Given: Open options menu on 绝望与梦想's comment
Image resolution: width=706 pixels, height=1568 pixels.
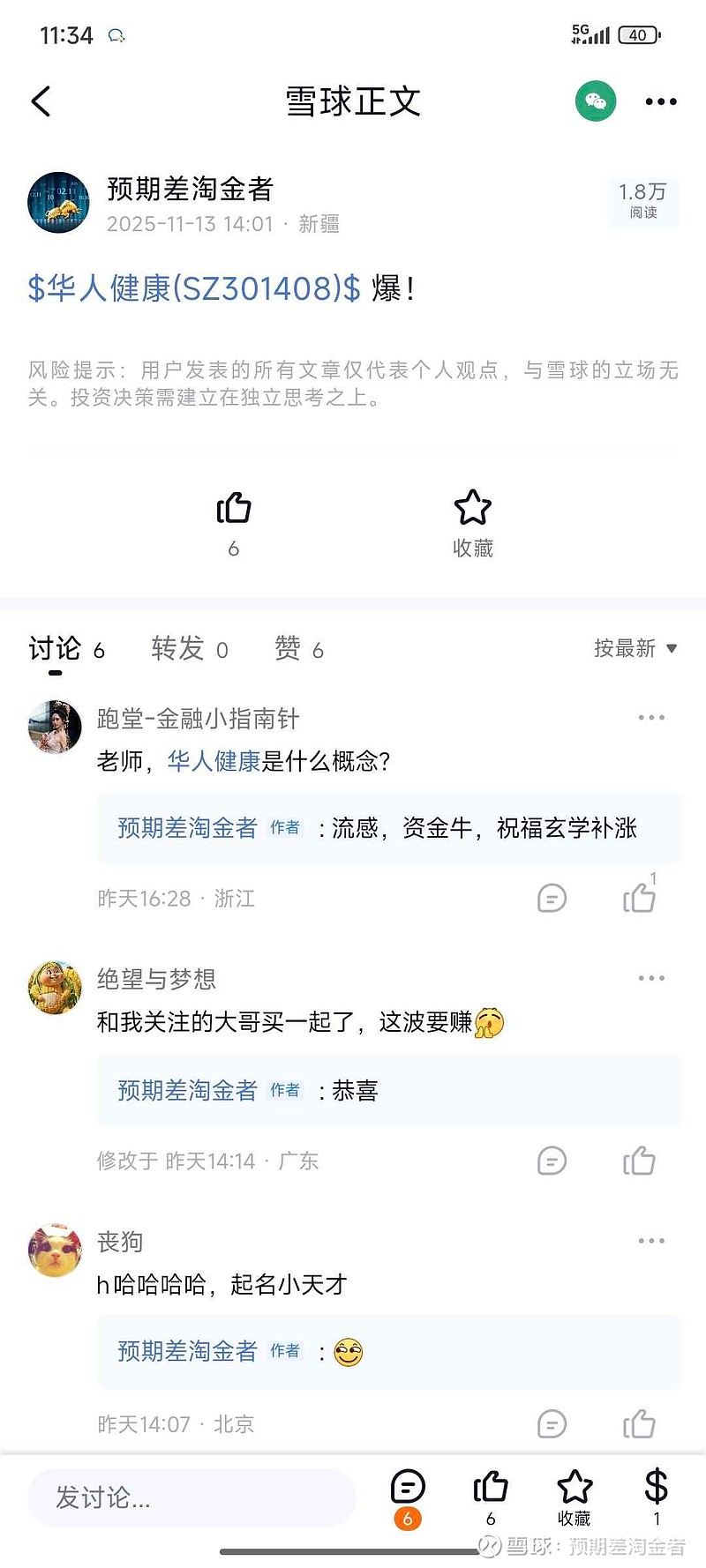Looking at the screenshot, I should coord(650,977).
